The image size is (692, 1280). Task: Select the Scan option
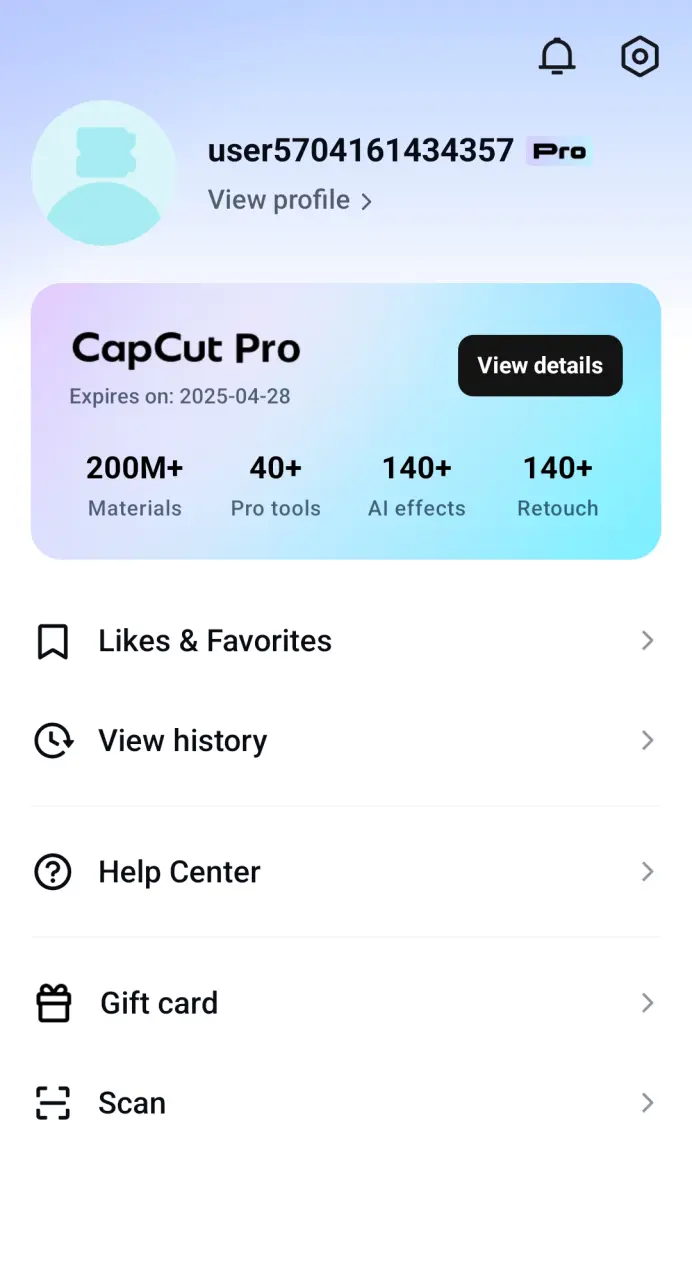pos(346,1103)
